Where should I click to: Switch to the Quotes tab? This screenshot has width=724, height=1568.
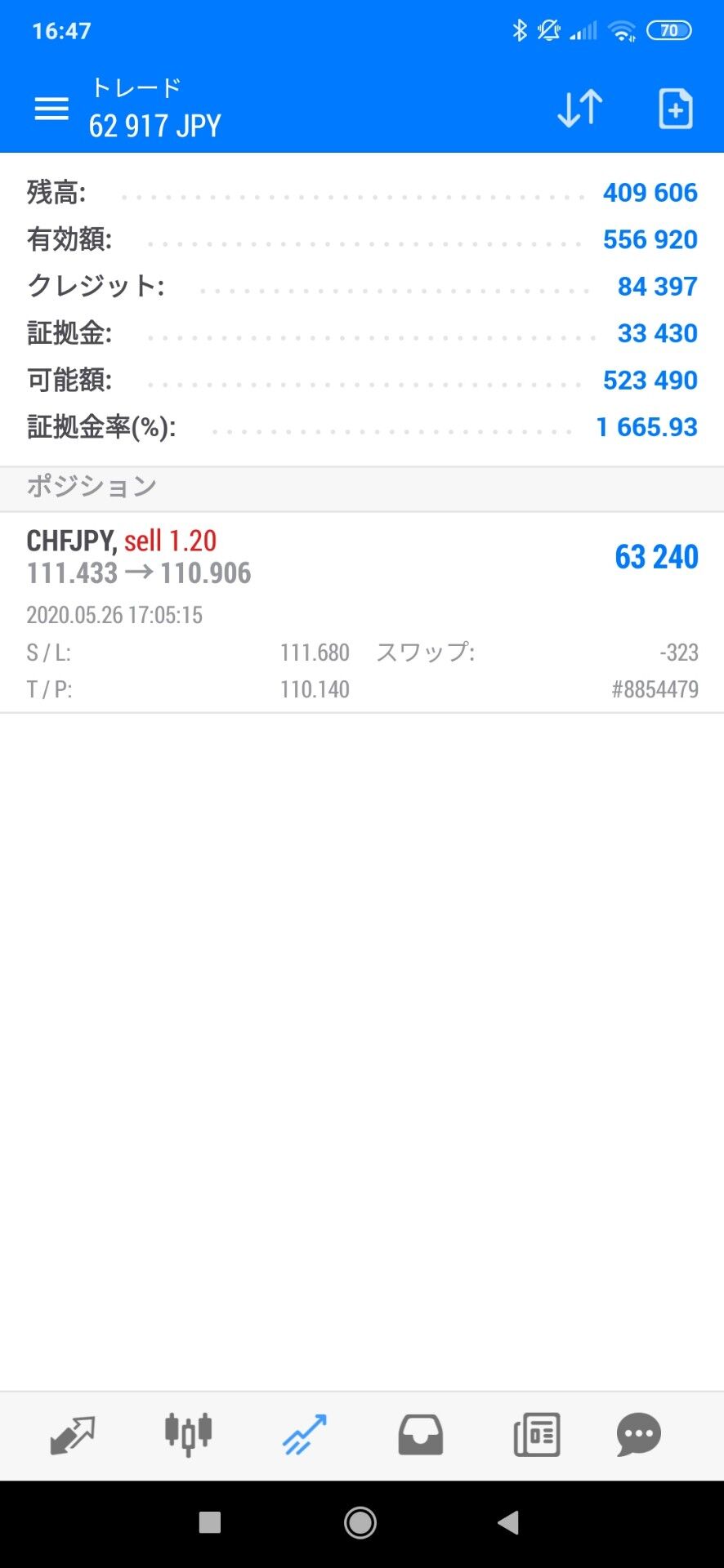[73, 1435]
